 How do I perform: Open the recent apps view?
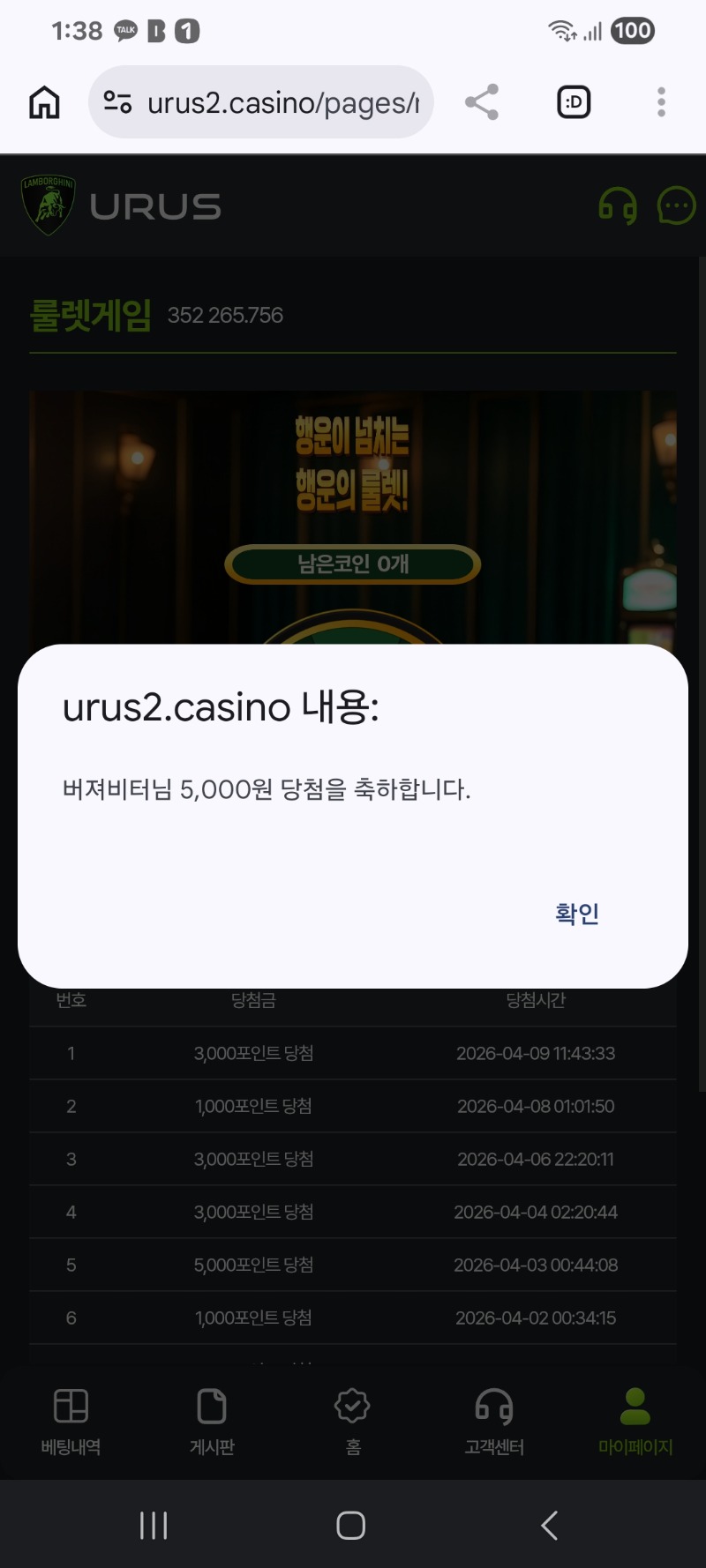pos(154,1525)
